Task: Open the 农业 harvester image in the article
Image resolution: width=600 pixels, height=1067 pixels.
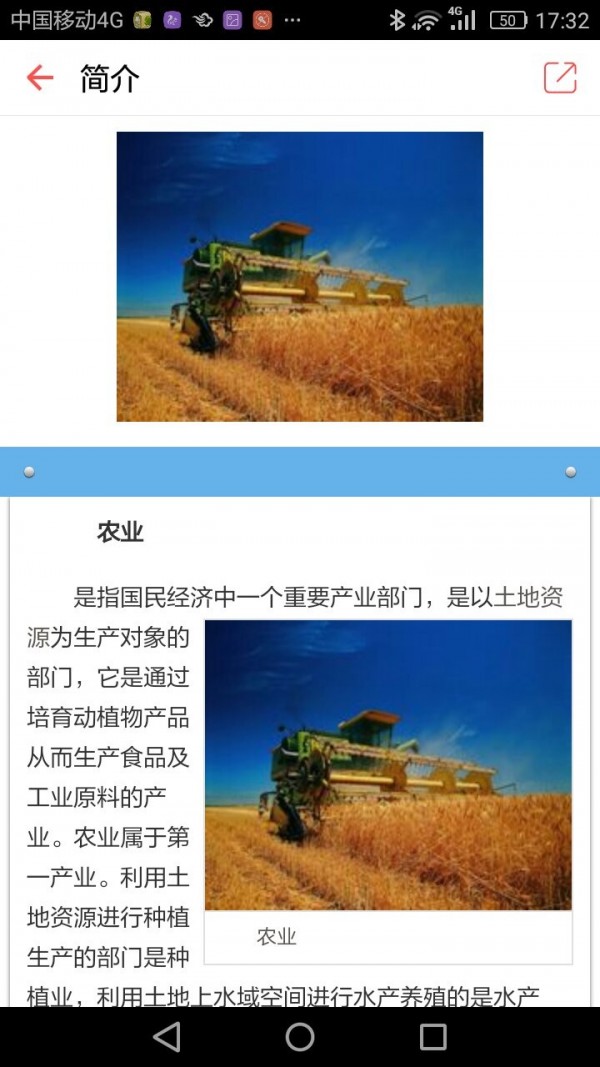Action: pyautogui.click(x=388, y=765)
